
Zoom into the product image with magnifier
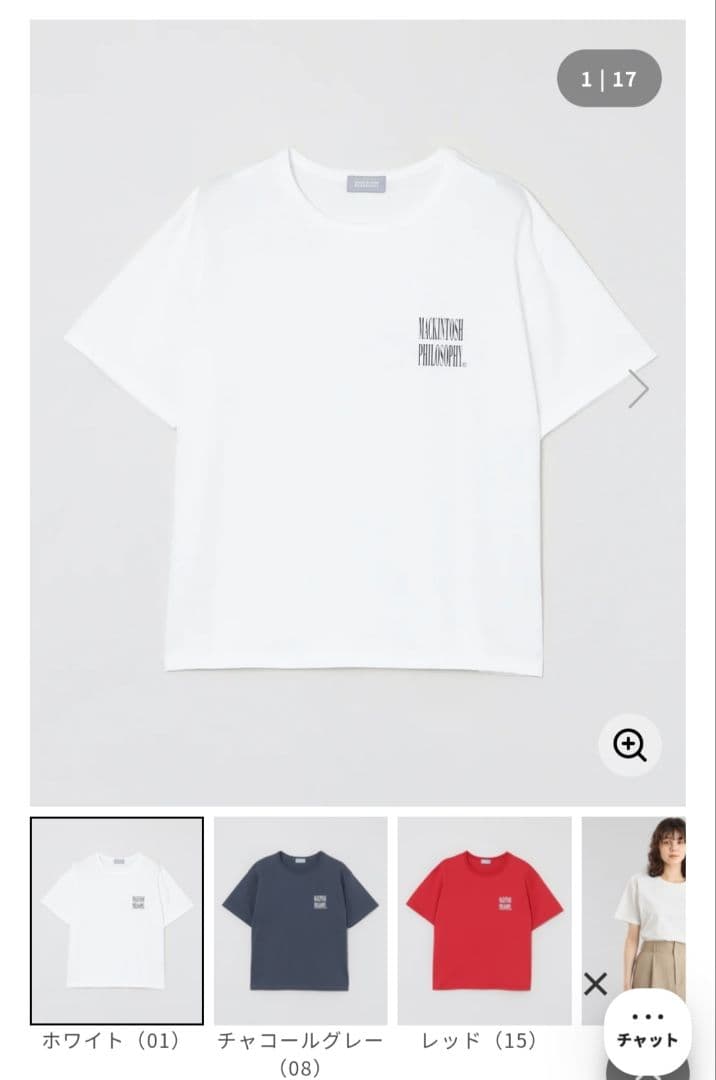coord(630,746)
